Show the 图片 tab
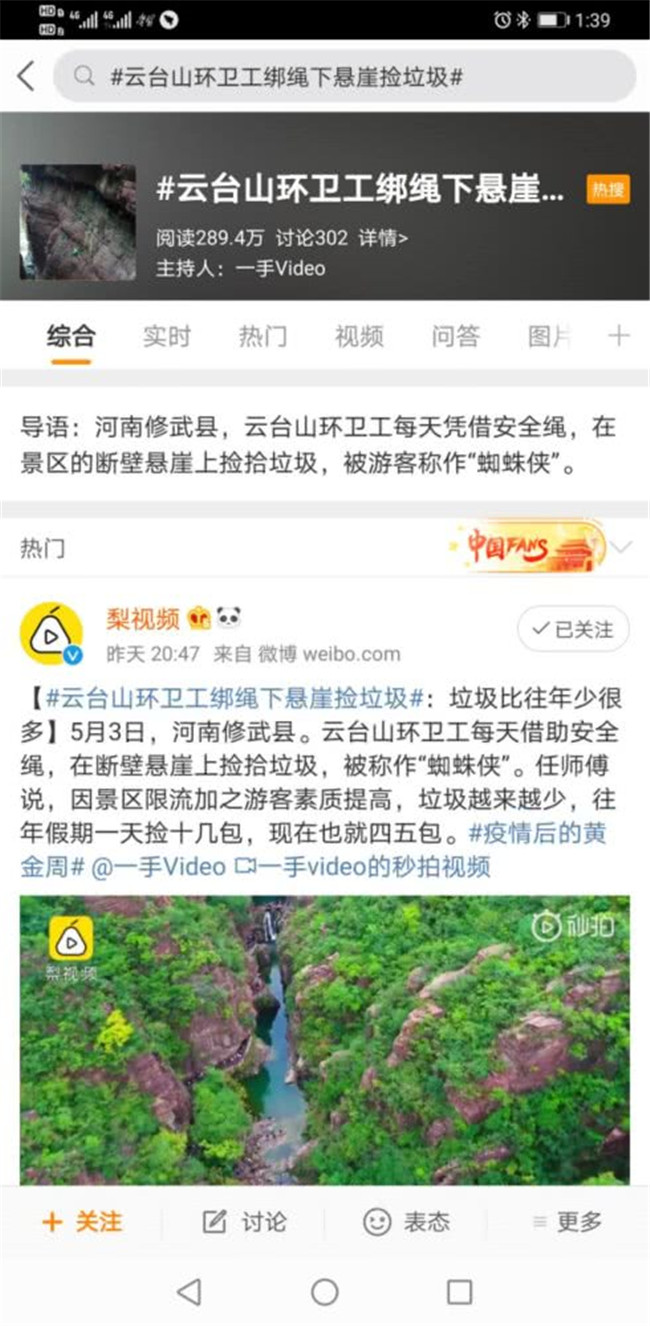650x1326 pixels. tap(548, 336)
